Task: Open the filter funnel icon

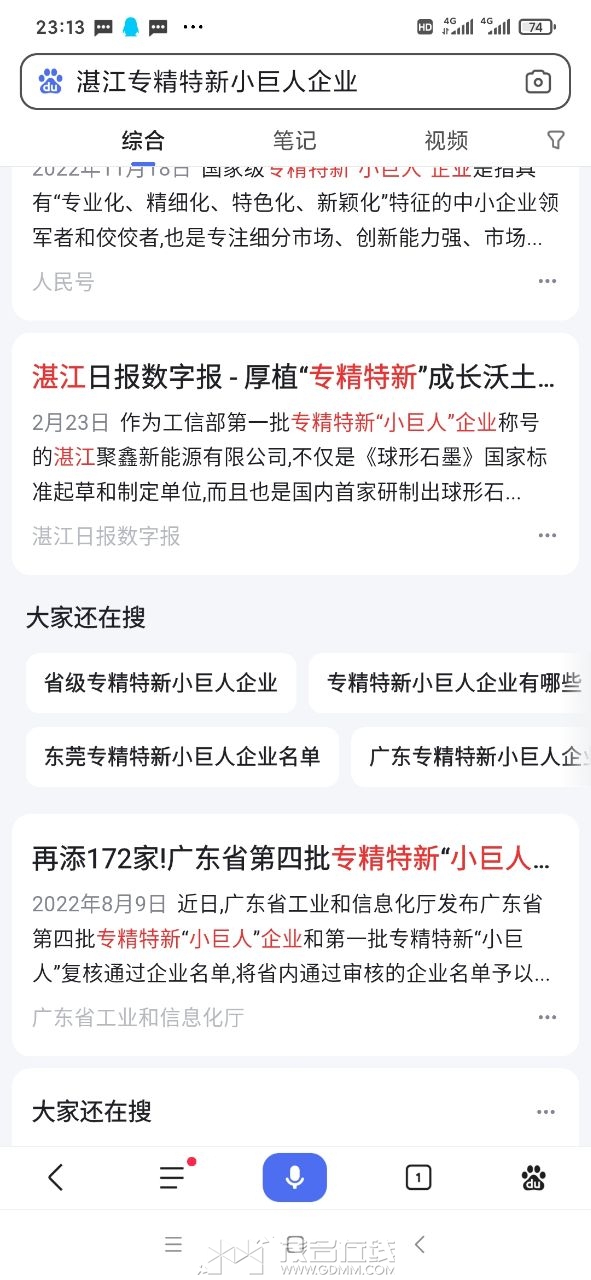Action: point(556,140)
